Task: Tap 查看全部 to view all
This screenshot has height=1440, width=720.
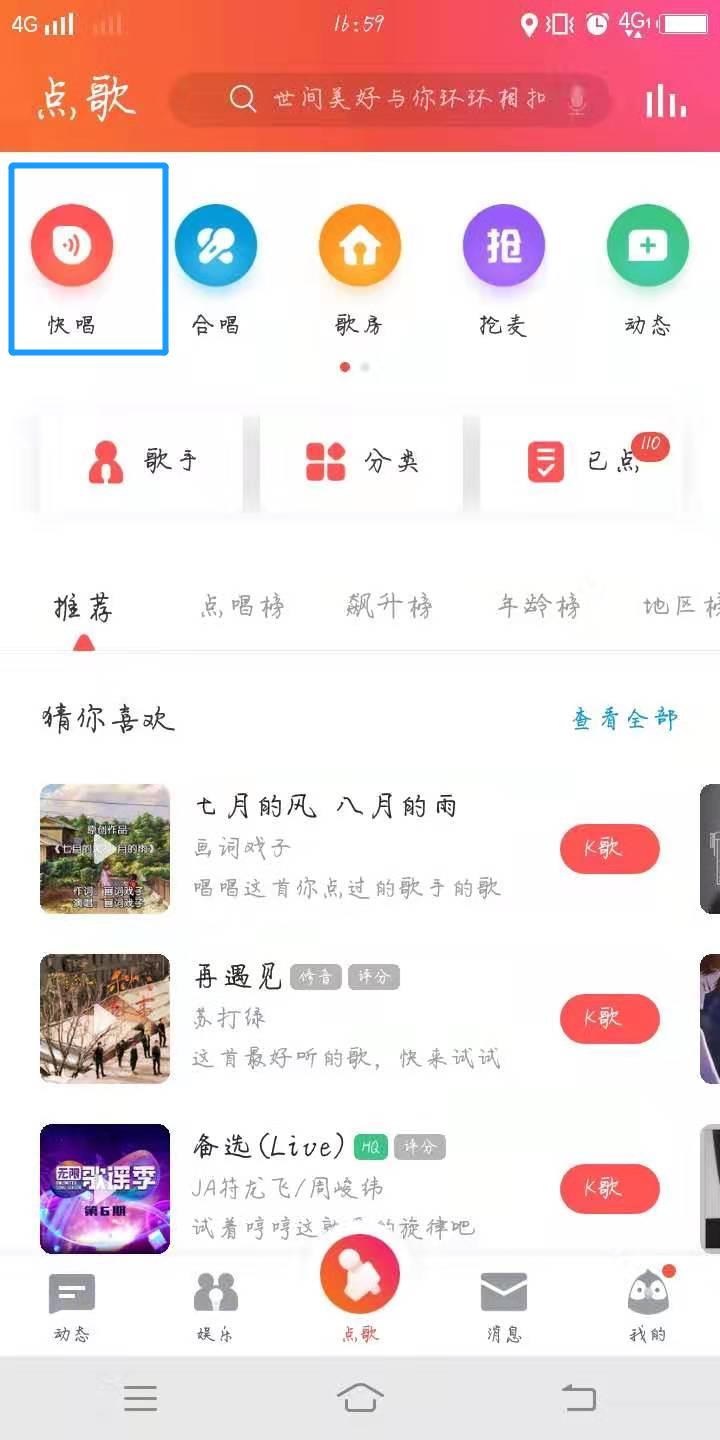Action: click(x=625, y=718)
